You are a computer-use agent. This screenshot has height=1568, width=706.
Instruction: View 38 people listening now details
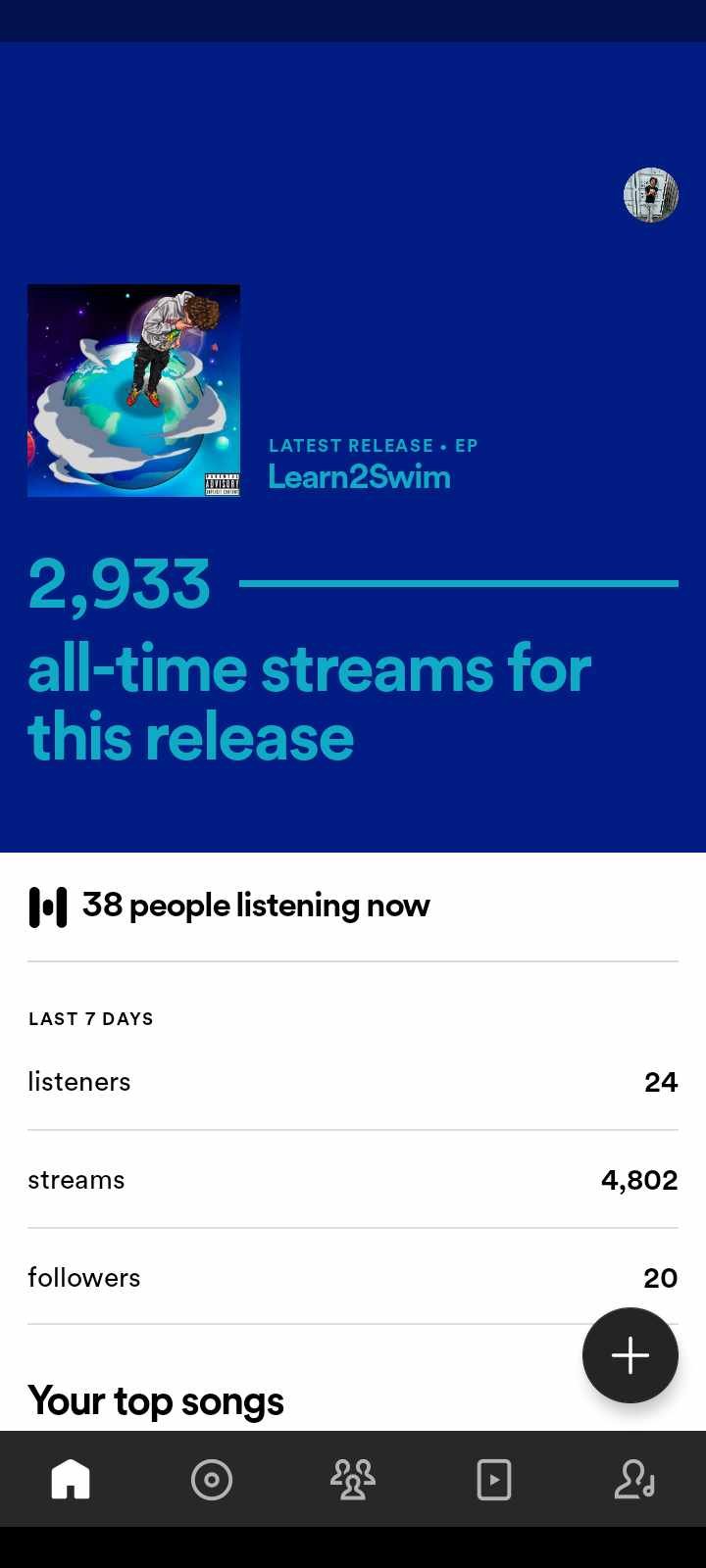tap(255, 906)
